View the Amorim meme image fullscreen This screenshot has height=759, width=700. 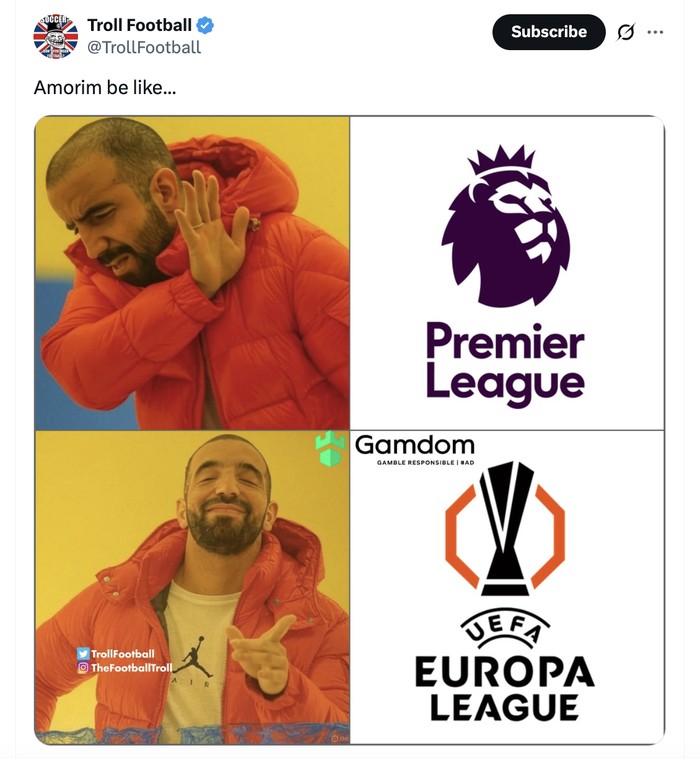[x=350, y=430]
